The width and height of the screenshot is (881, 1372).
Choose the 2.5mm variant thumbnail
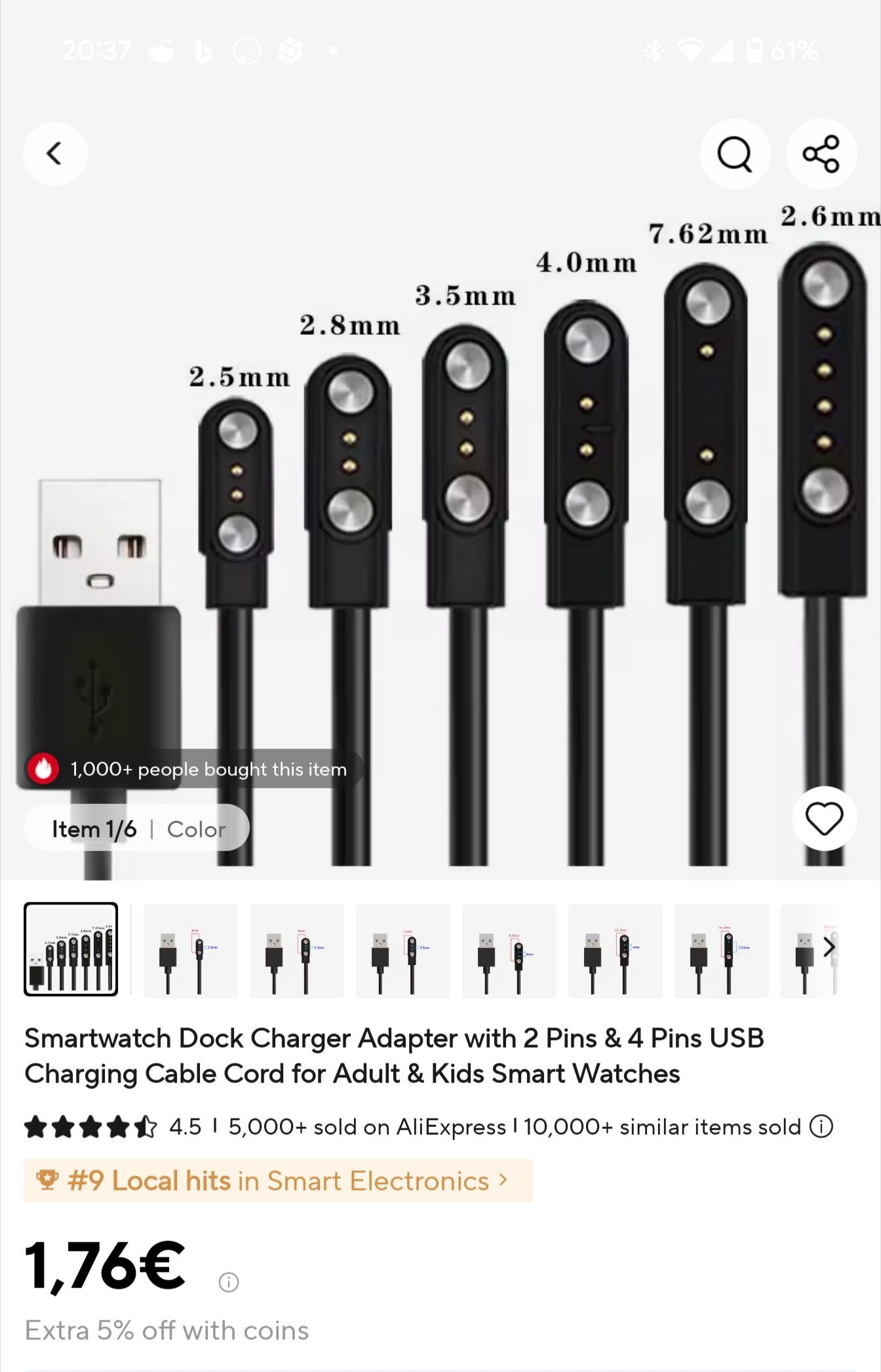pos(191,951)
